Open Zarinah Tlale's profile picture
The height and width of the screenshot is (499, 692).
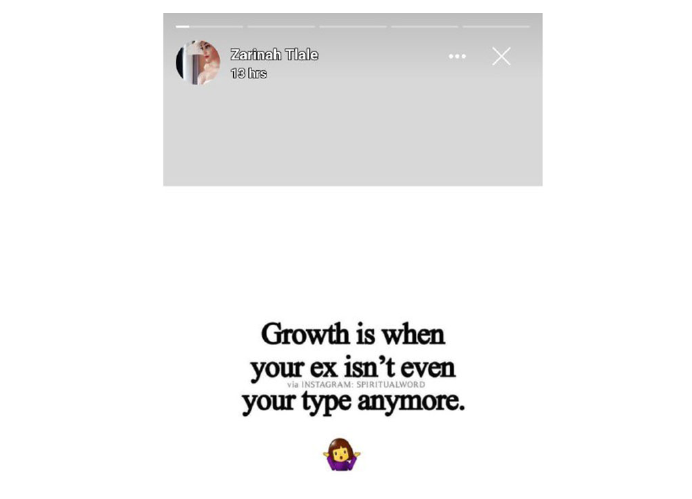click(x=198, y=62)
